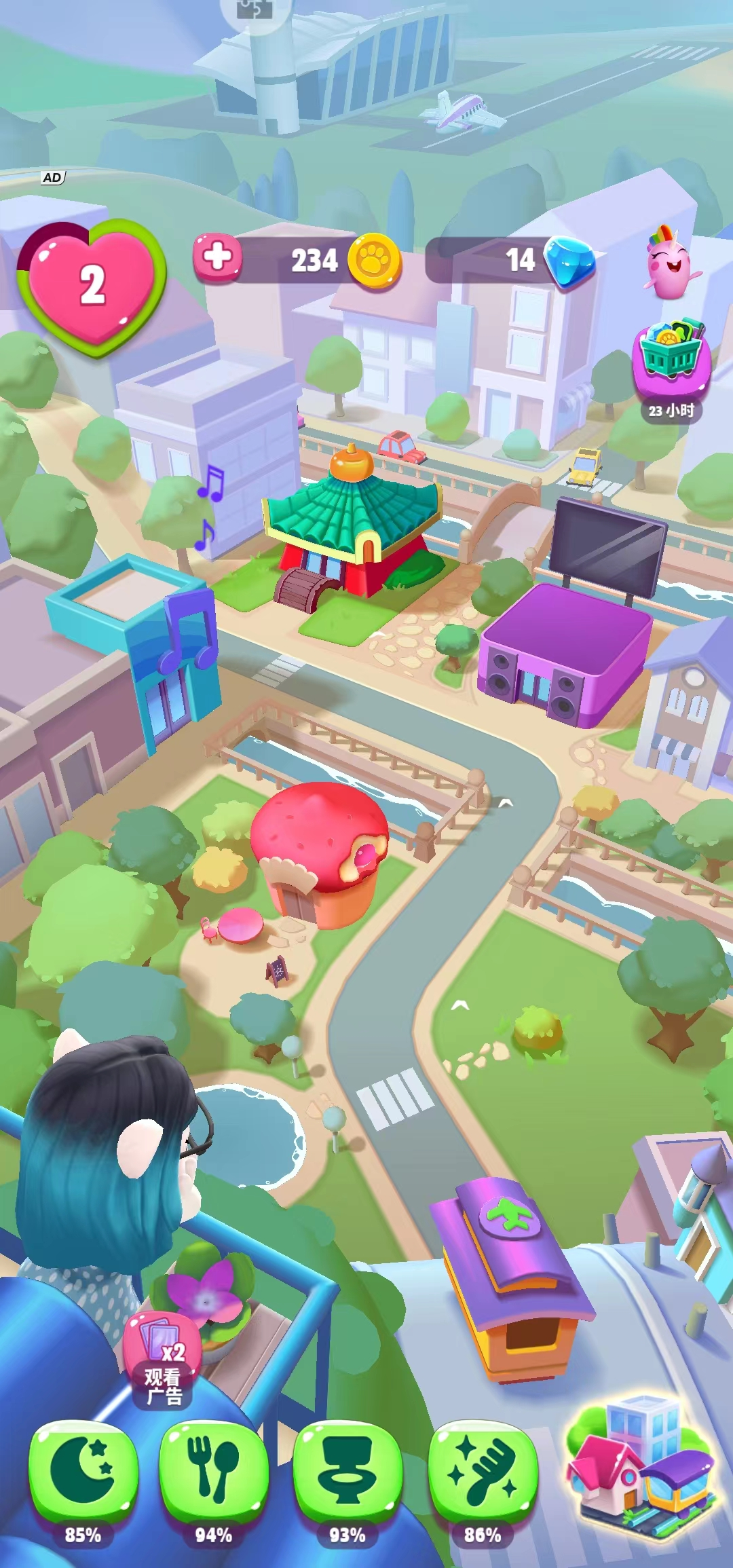Tap the pink plus button to add coins
Image resolution: width=733 pixels, height=1568 pixels.
217,258
